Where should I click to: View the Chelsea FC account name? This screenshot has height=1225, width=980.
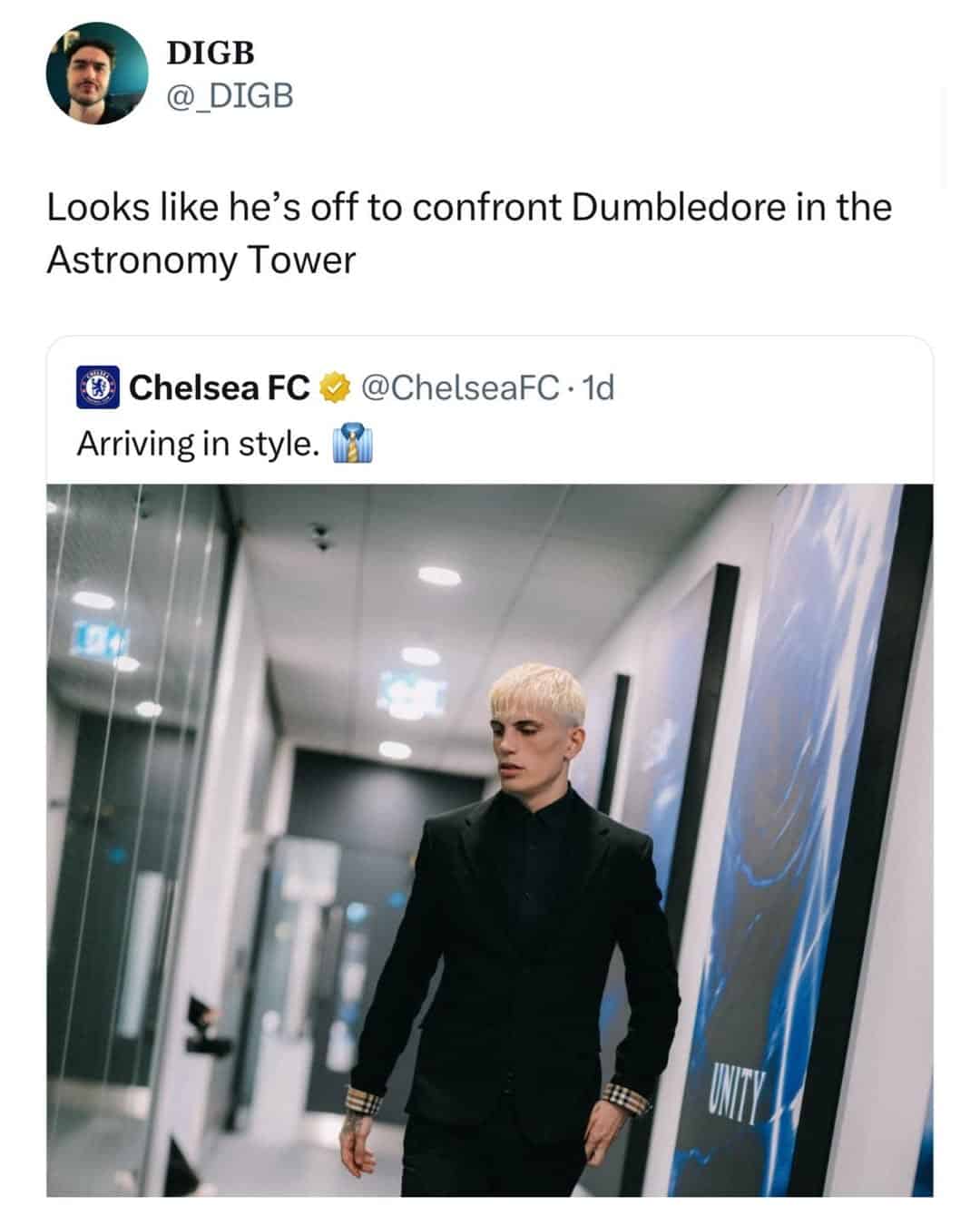tap(220, 387)
